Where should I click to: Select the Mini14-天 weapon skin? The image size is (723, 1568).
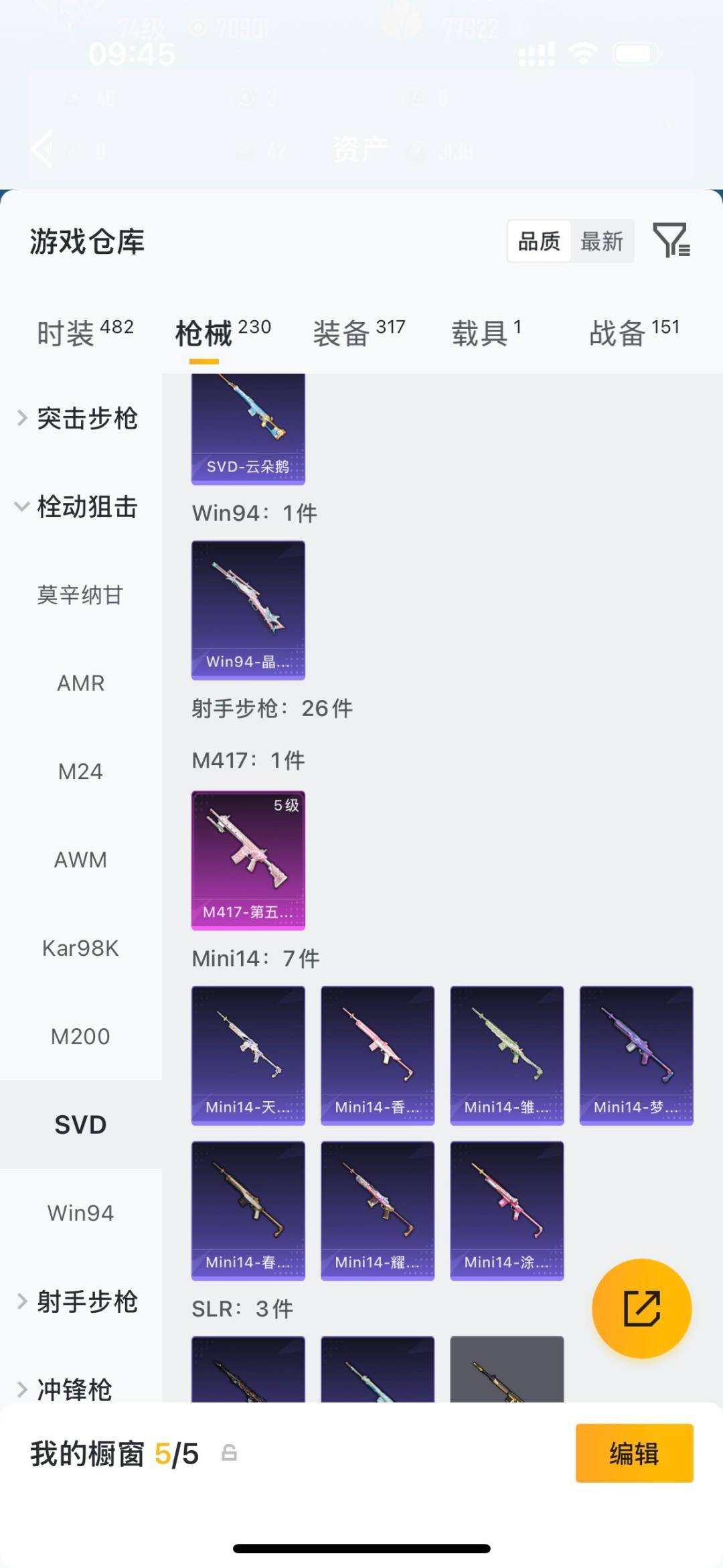coord(248,1054)
